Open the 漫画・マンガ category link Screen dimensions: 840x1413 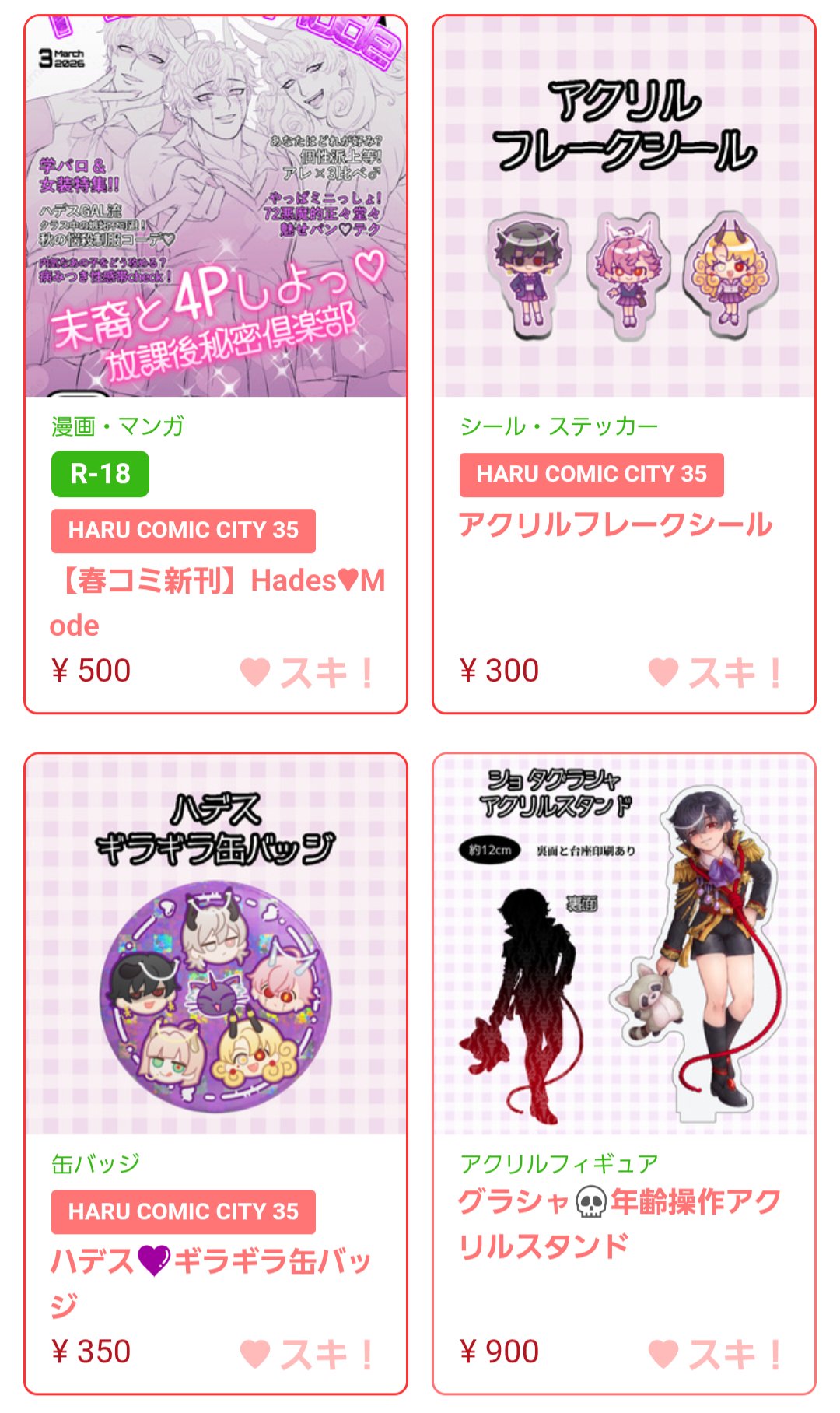pyautogui.click(x=117, y=426)
